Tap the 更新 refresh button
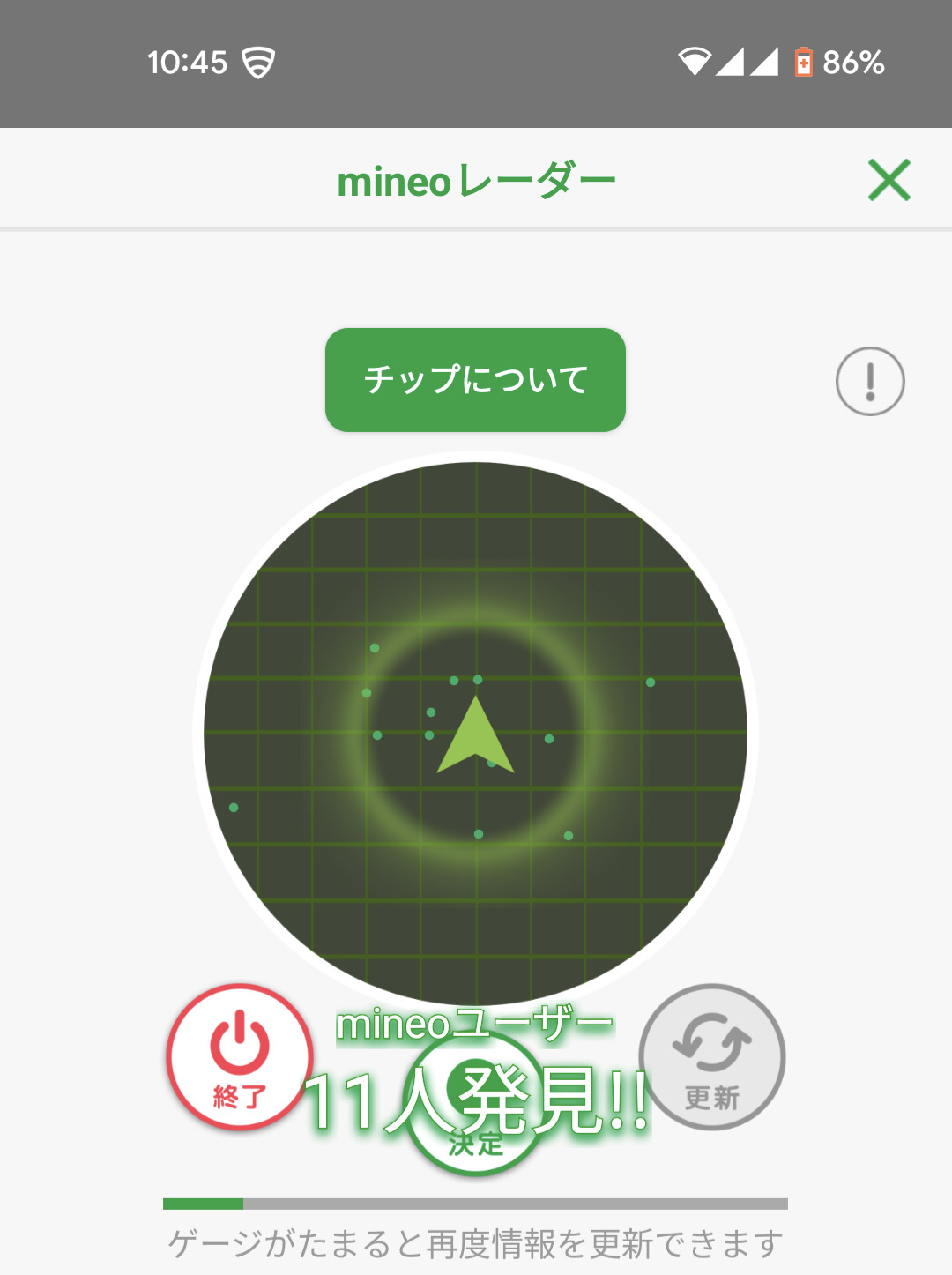 pyautogui.click(x=712, y=1057)
